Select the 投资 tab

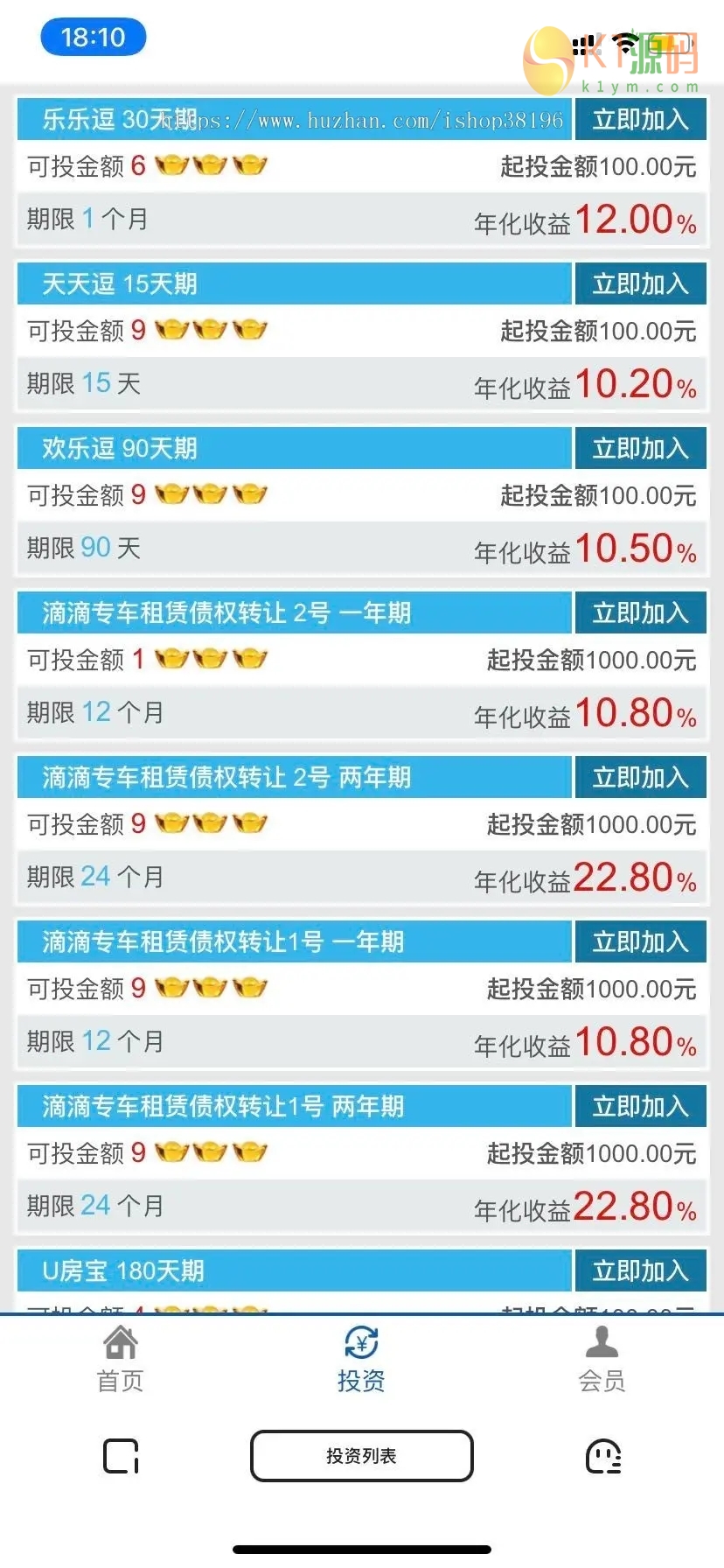click(x=361, y=1359)
